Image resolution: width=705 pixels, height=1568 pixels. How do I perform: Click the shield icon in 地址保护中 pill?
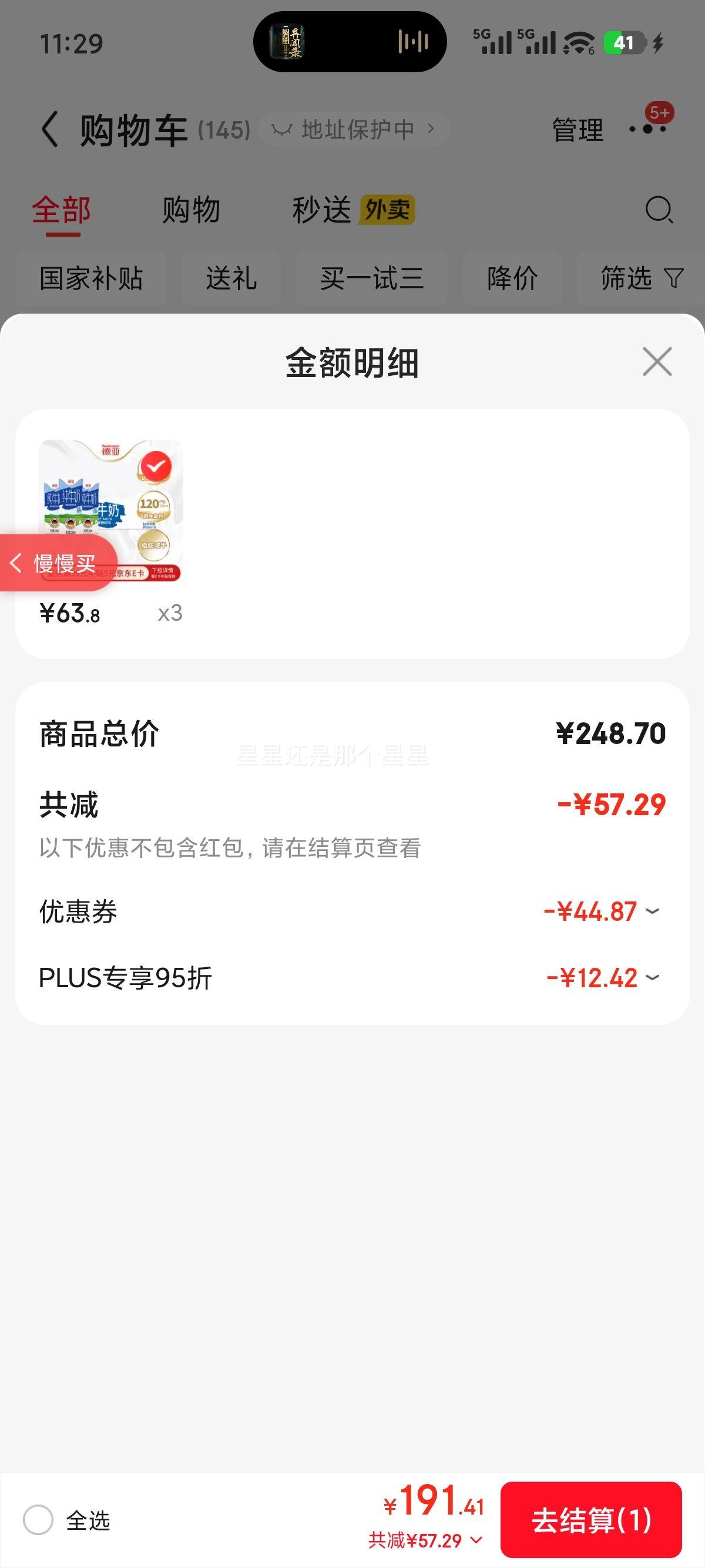pos(282,129)
